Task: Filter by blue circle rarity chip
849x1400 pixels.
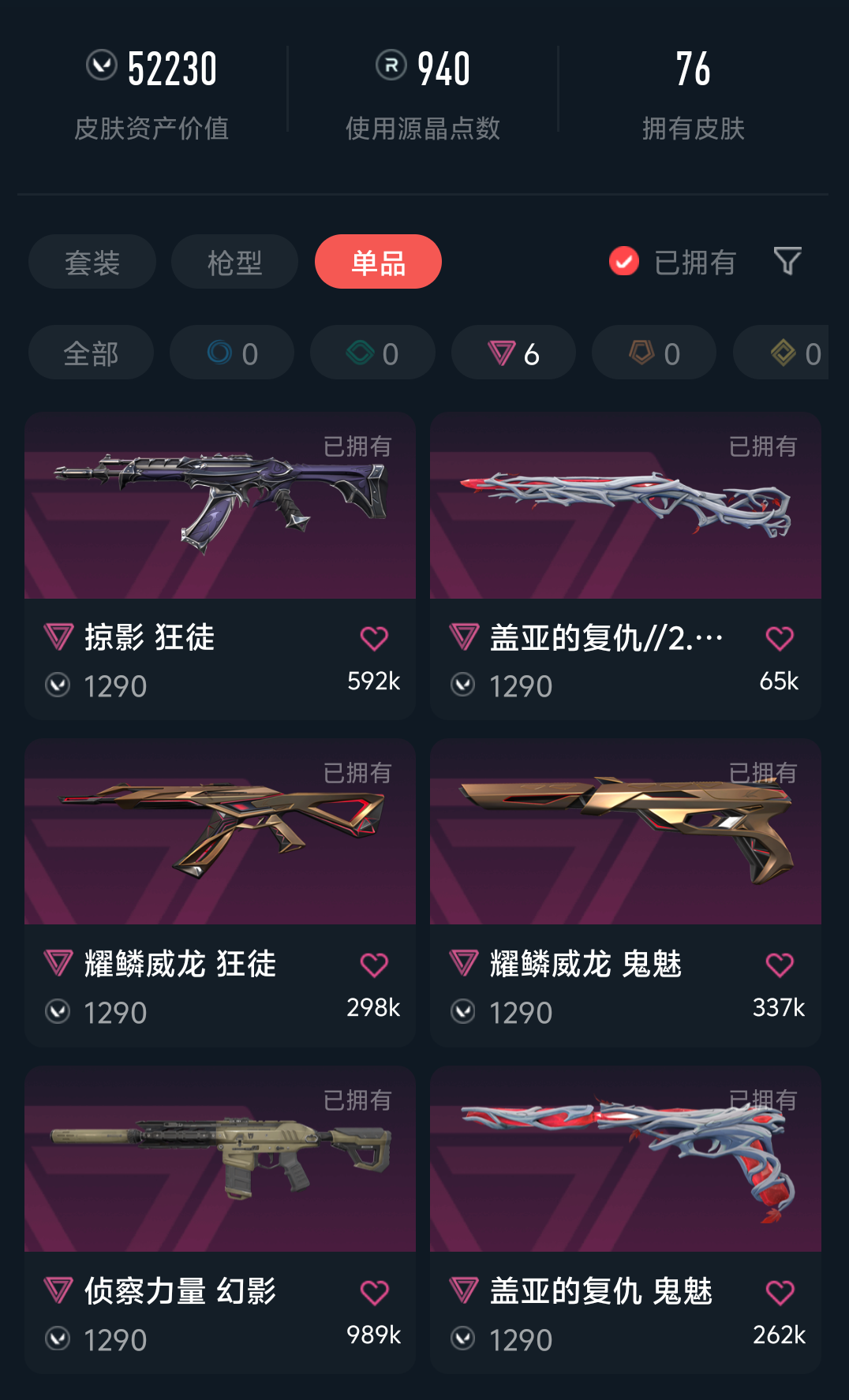Action: tap(232, 353)
